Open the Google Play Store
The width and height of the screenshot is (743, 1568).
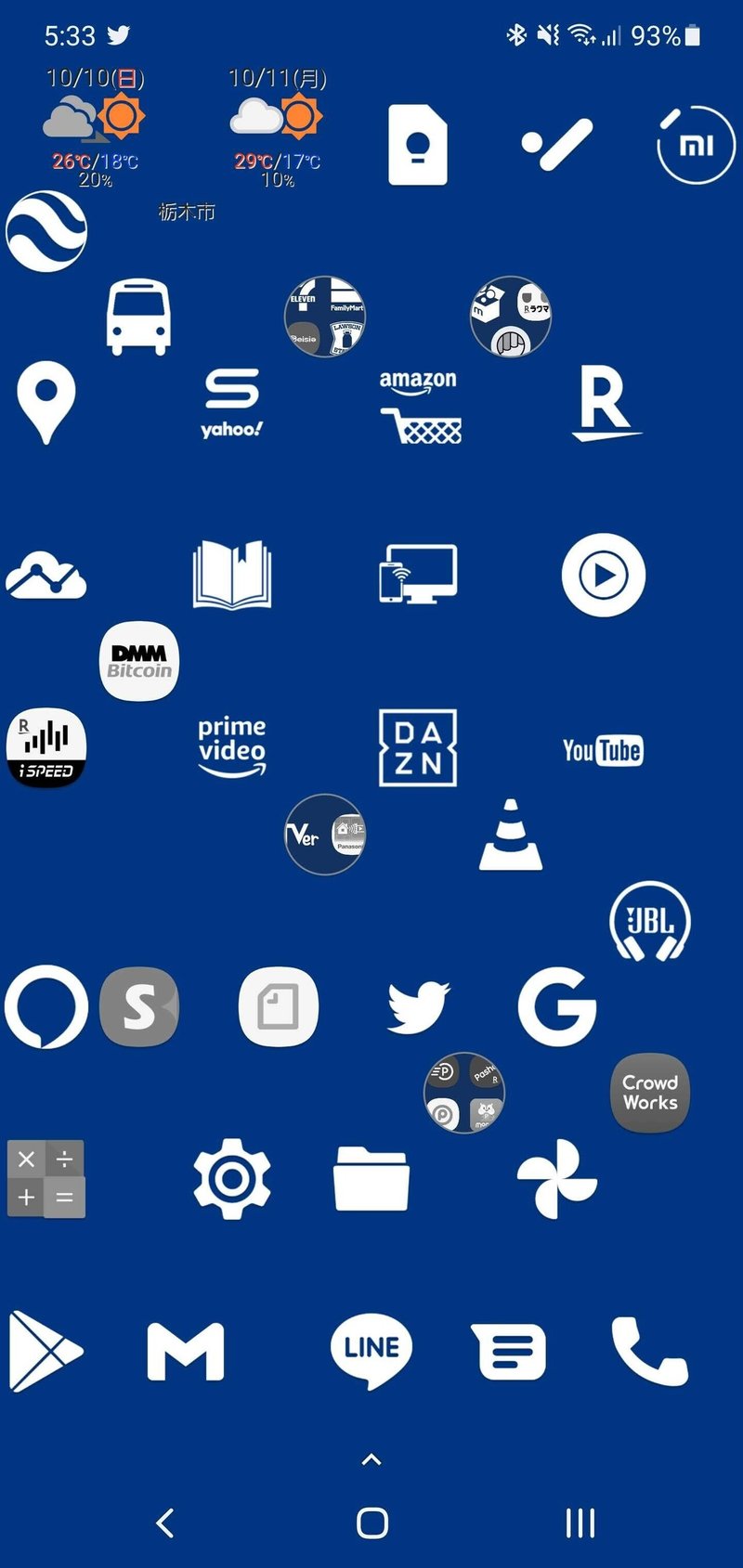[45, 1351]
